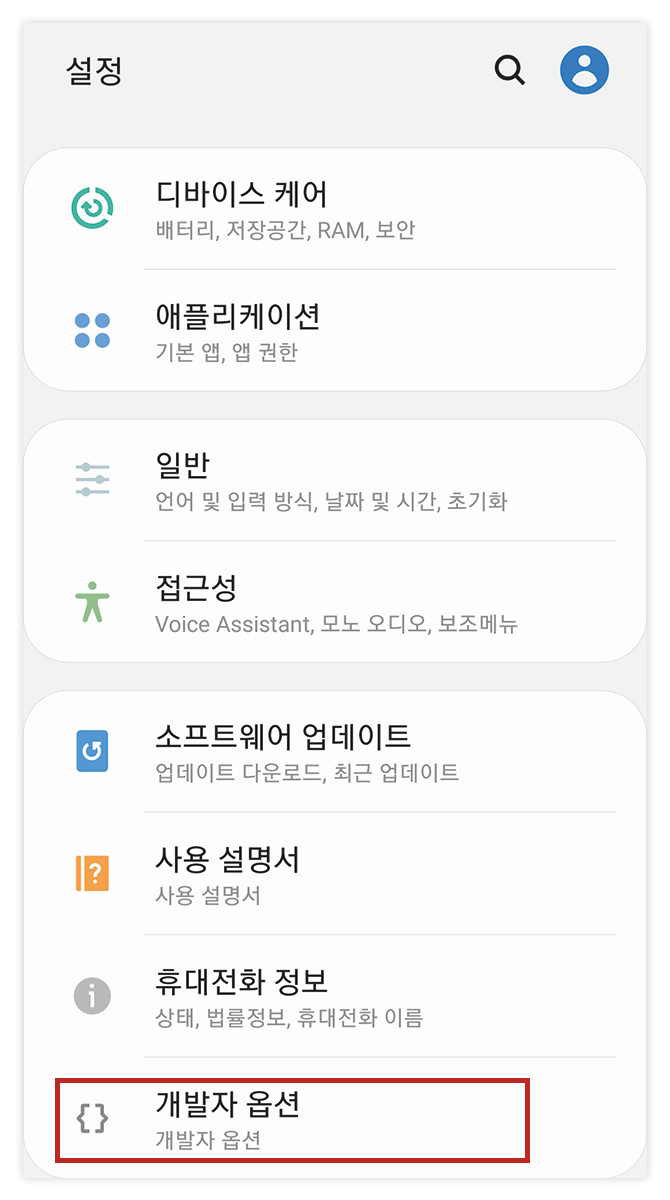Viewport: 670px width, 1200px height.
Task: Open 디바이스 케어 settings
Action: 335,209
